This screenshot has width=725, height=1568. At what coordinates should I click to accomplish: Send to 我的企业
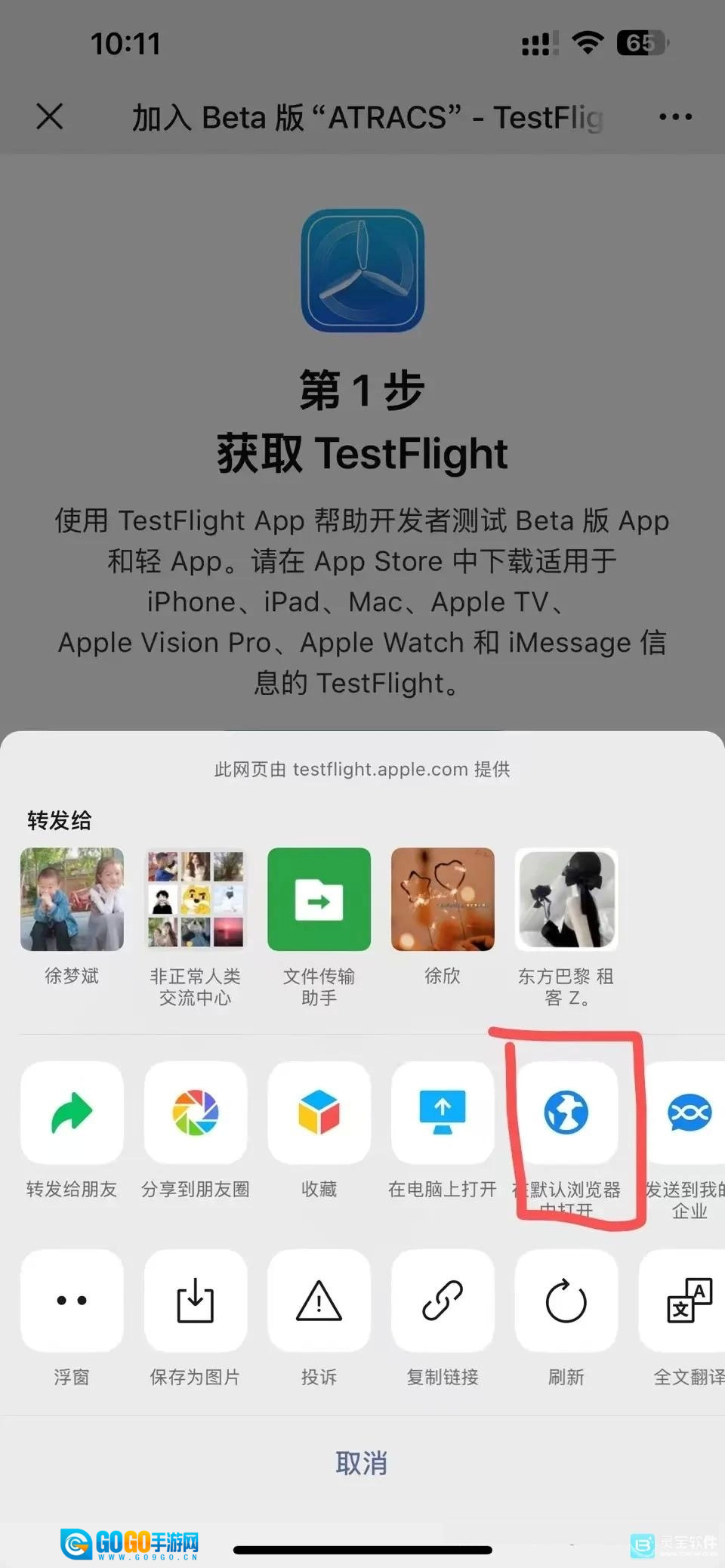coord(689,1113)
